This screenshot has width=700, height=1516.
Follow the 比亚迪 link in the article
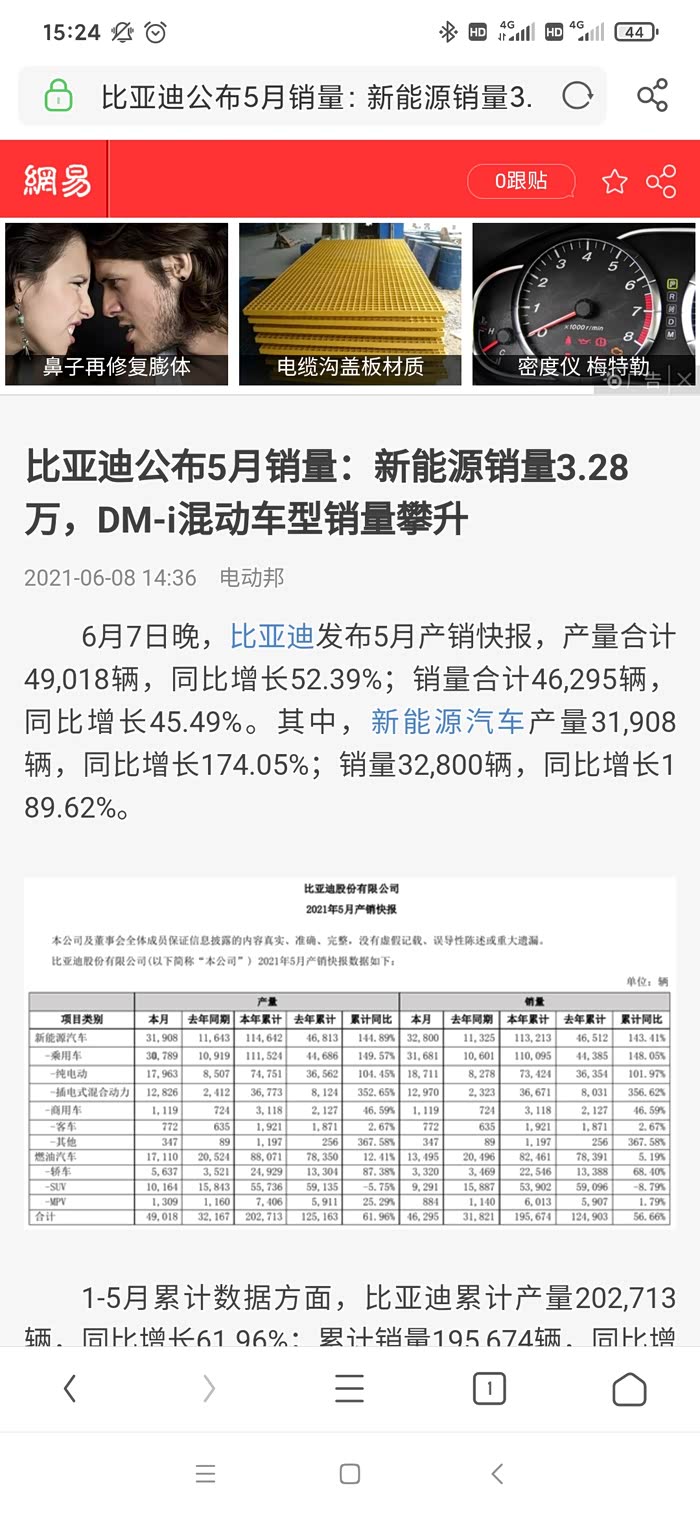click(272, 636)
